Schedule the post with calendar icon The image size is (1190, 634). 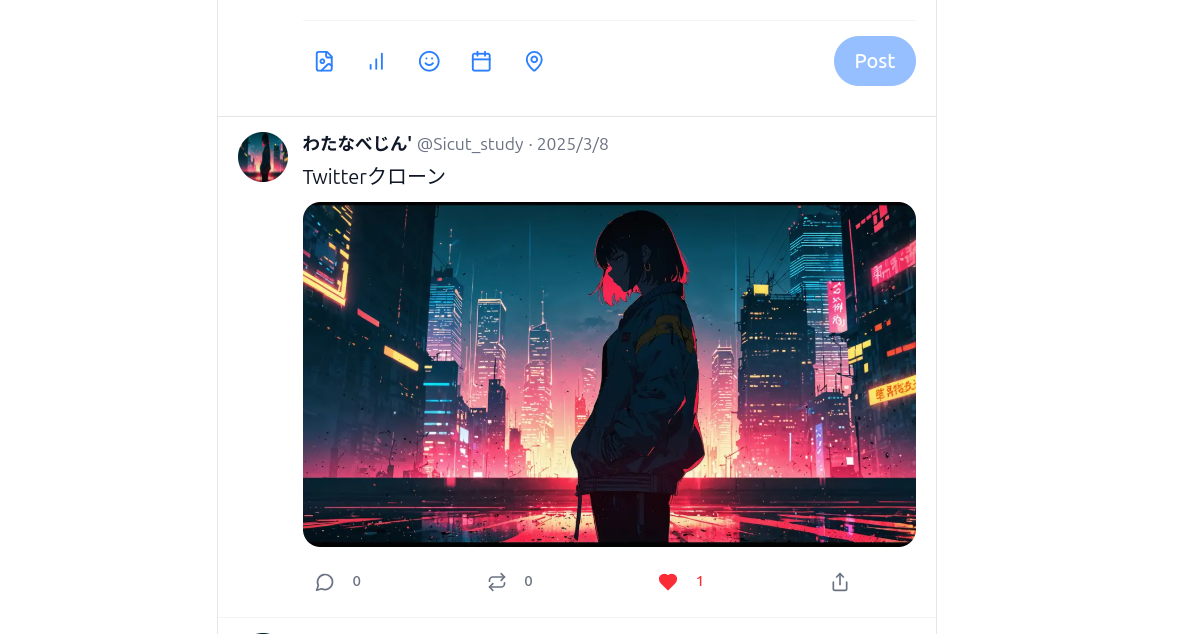point(481,62)
